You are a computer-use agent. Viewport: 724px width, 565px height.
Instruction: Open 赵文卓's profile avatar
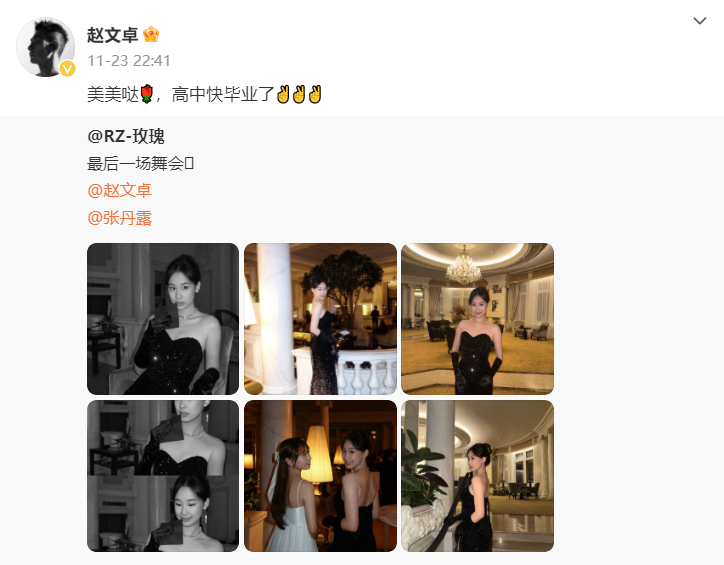46,47
